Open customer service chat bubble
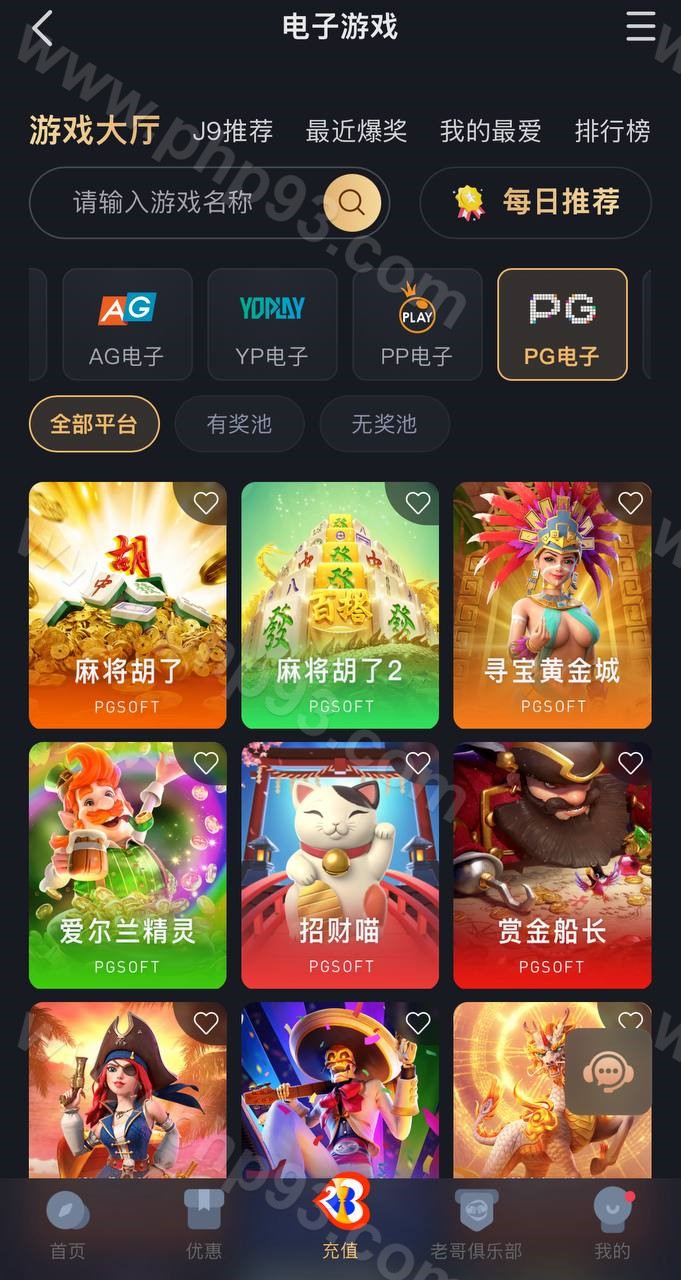The height and width of the screenshot is (1280, 681). point(609,1072)
